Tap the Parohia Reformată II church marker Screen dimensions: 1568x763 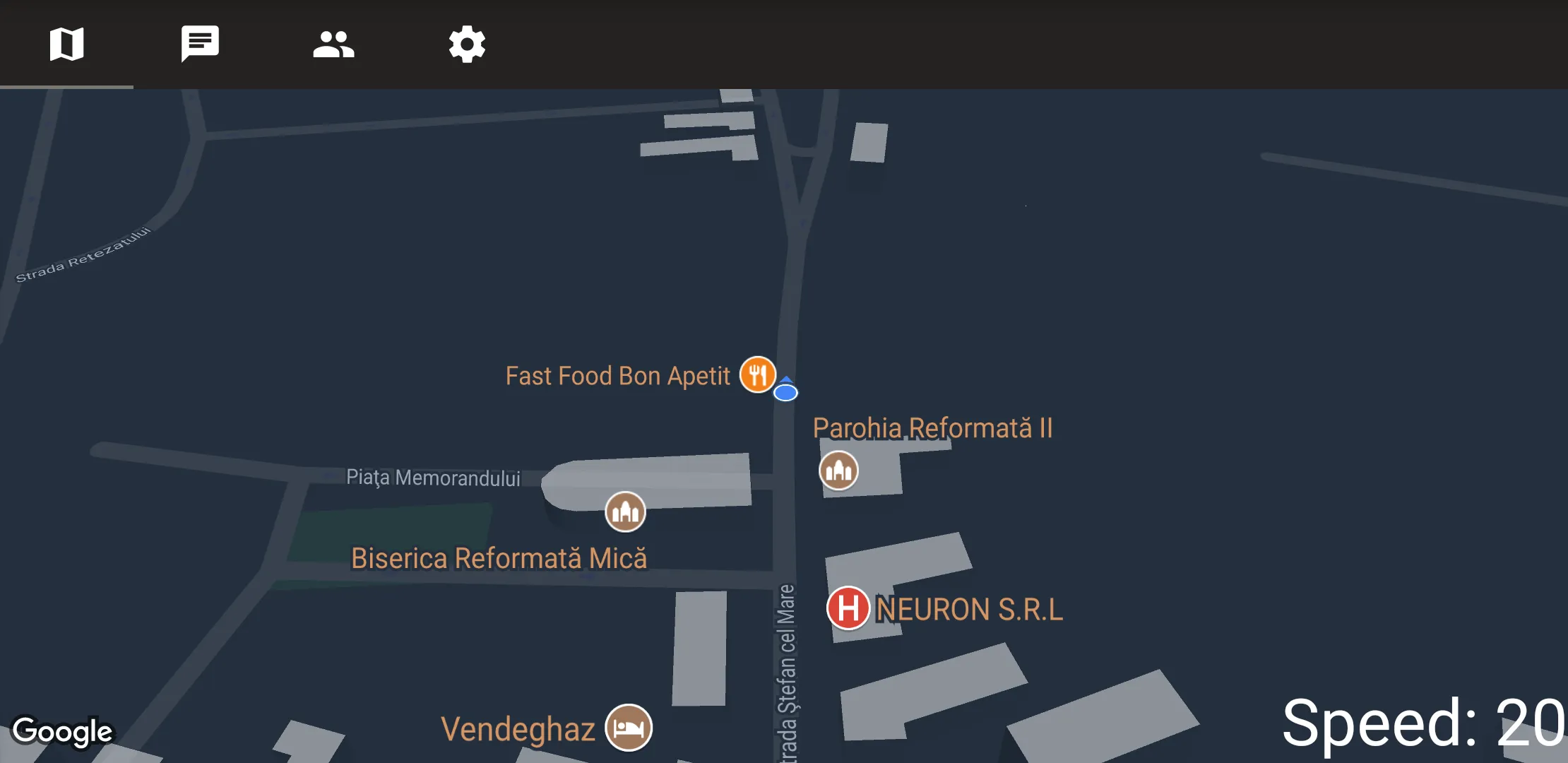click(x=838, y=470)
